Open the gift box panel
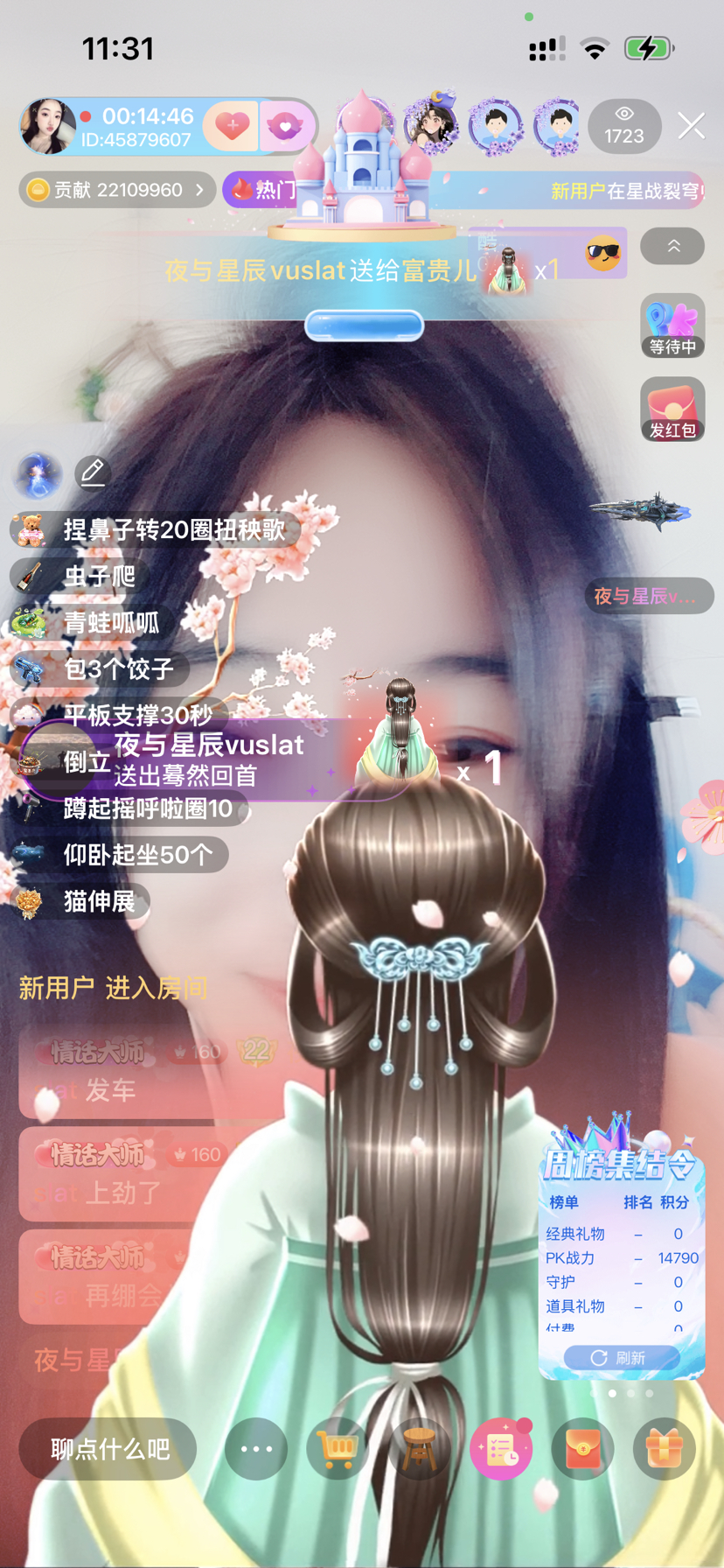The width and height of the screenshot is (724, 1568). (x=664, y=1449)
